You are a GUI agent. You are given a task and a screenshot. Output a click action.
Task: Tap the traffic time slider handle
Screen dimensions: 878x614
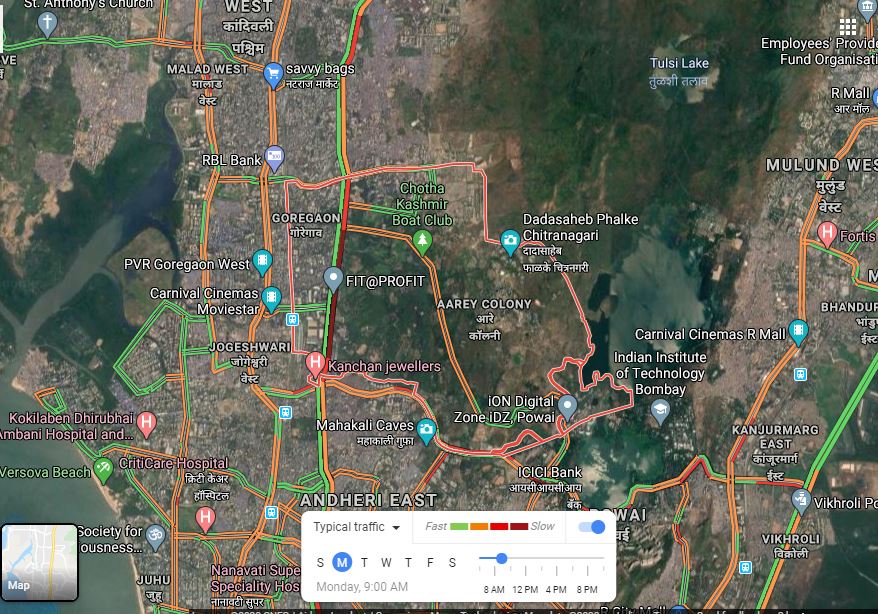501,558
